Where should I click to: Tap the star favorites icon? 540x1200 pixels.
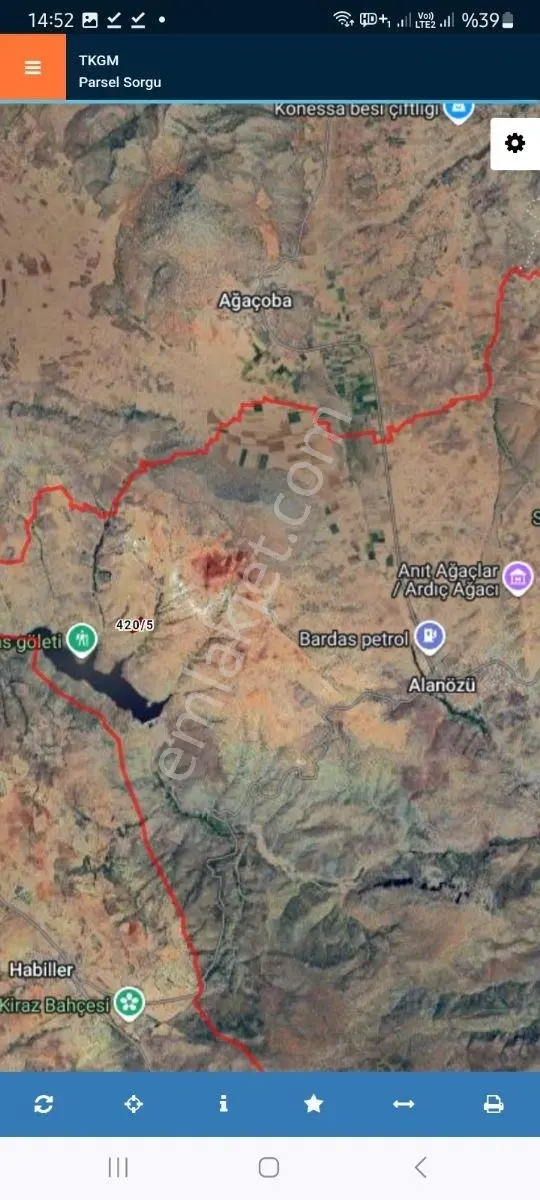pos(313,1104)
